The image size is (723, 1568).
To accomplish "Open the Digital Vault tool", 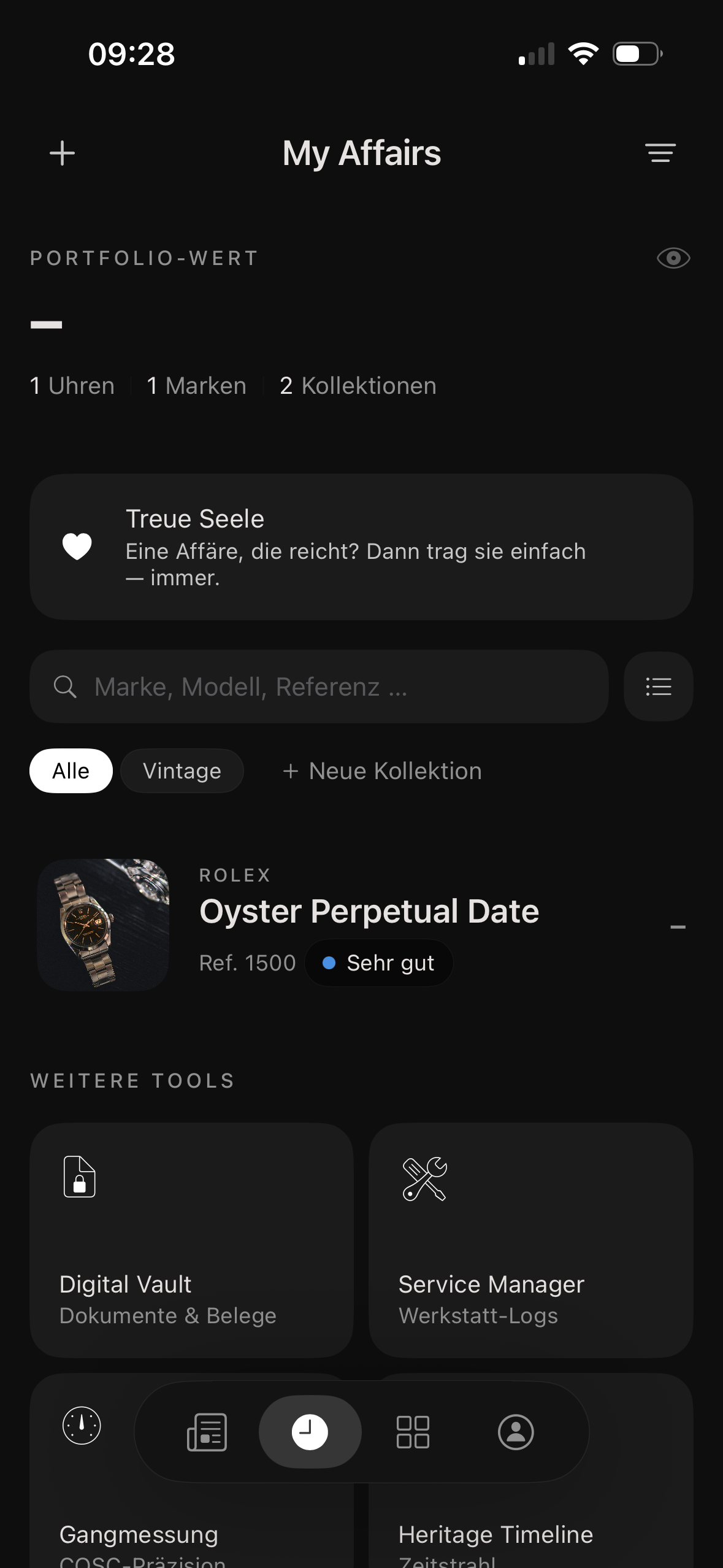I will click(x=191, y=1240).
